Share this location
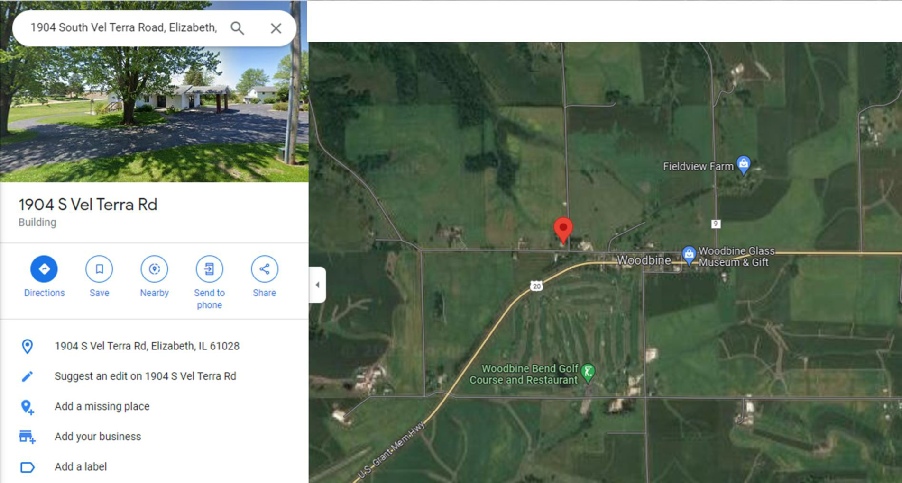 click(x=264, y=269)
